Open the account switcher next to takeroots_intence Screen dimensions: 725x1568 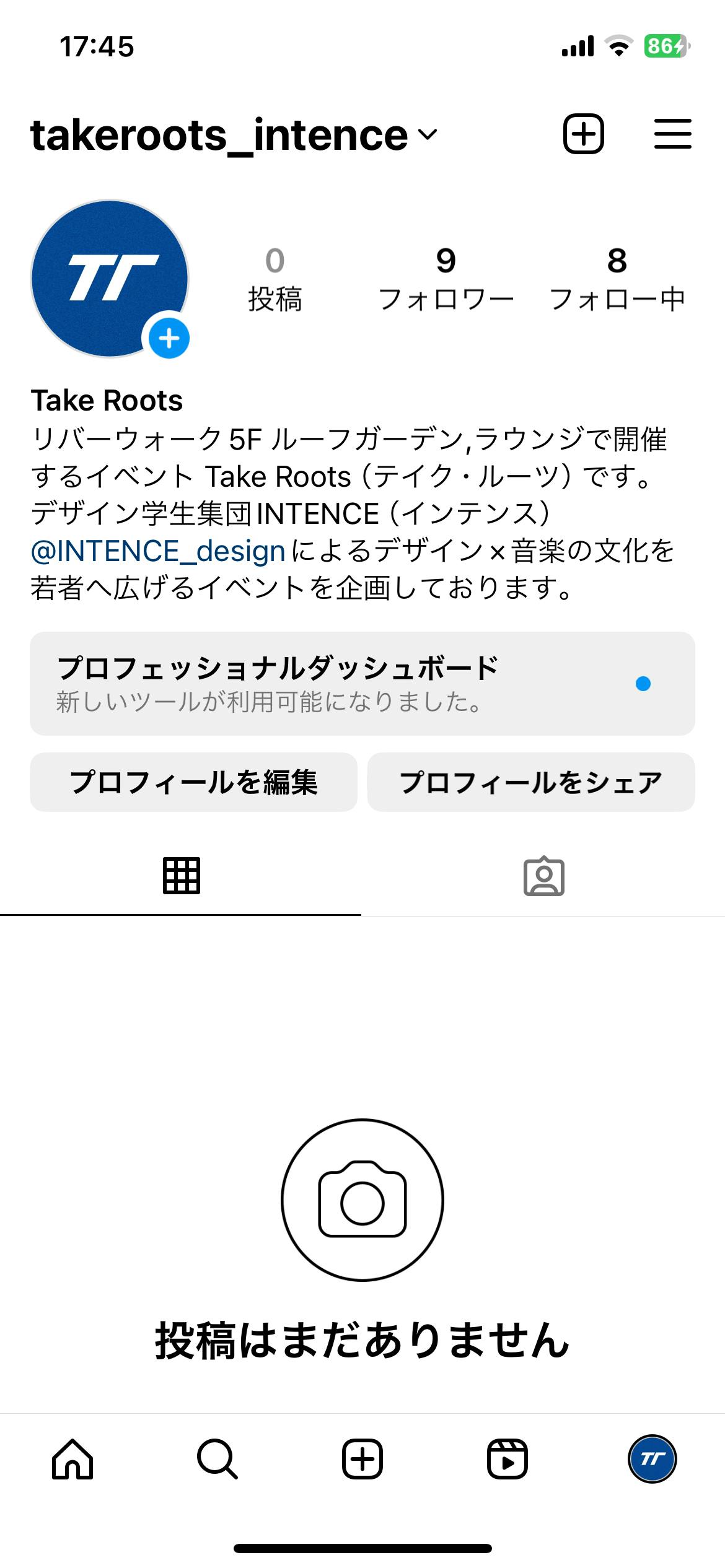427,134
